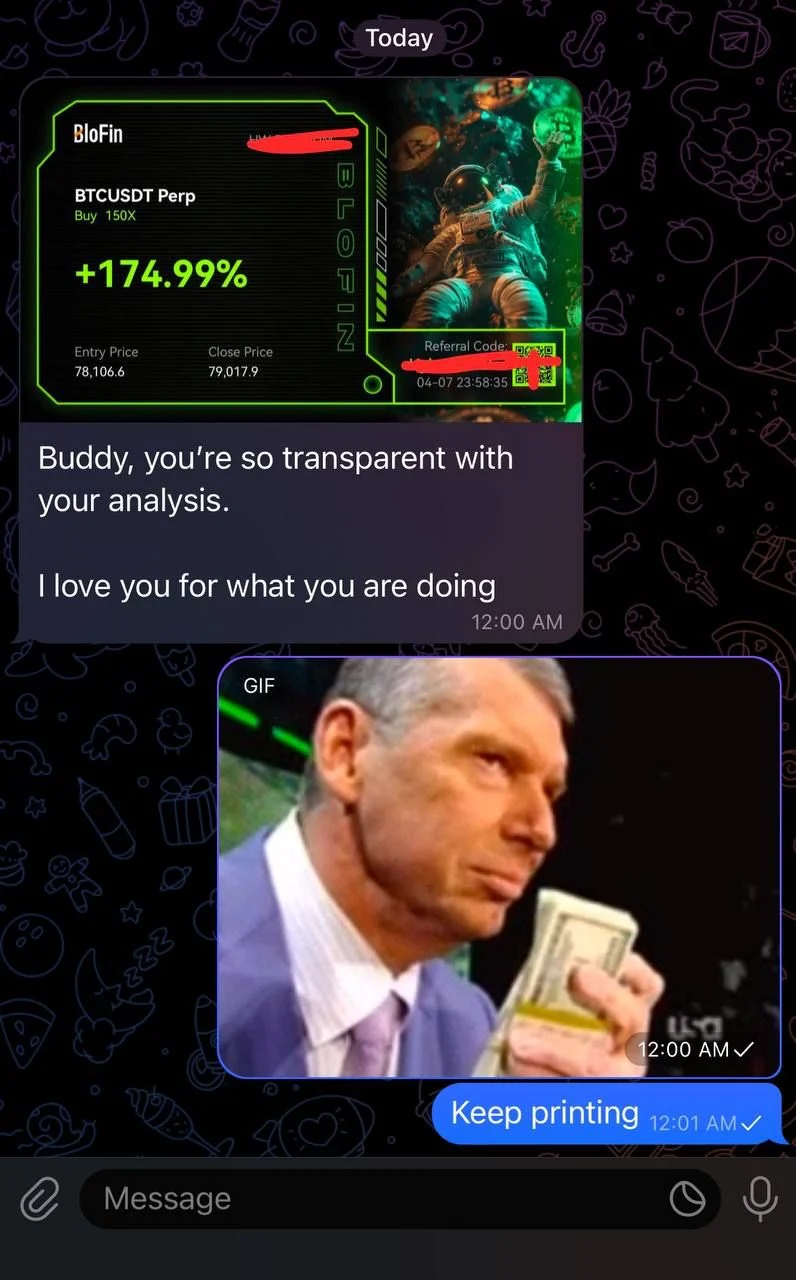
Task: Focus the Message text field
Action: click(x=370, y=1198)
